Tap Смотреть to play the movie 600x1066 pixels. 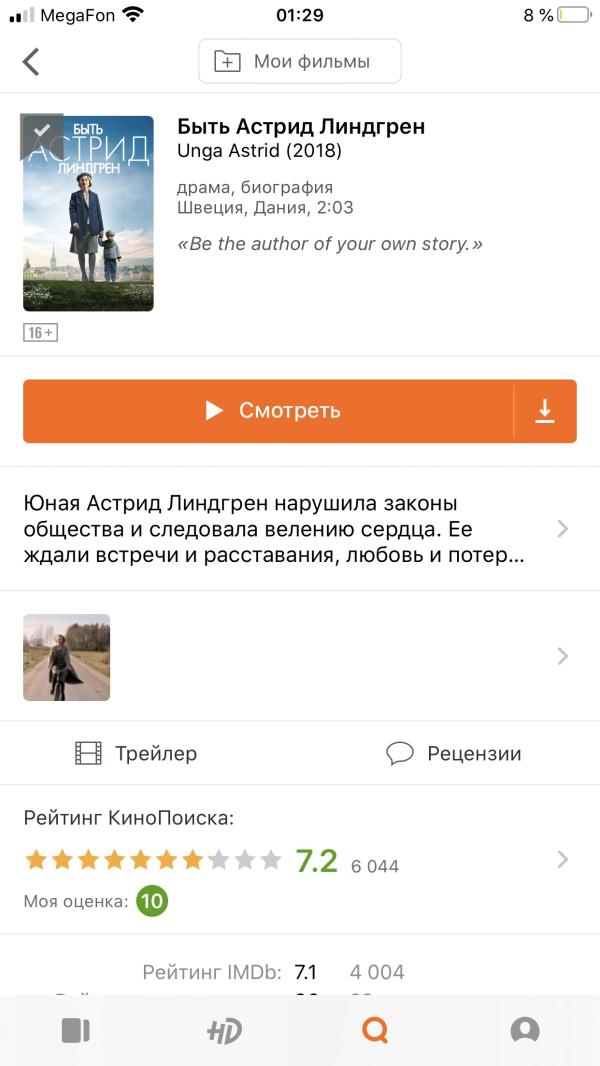pos(268,411)
